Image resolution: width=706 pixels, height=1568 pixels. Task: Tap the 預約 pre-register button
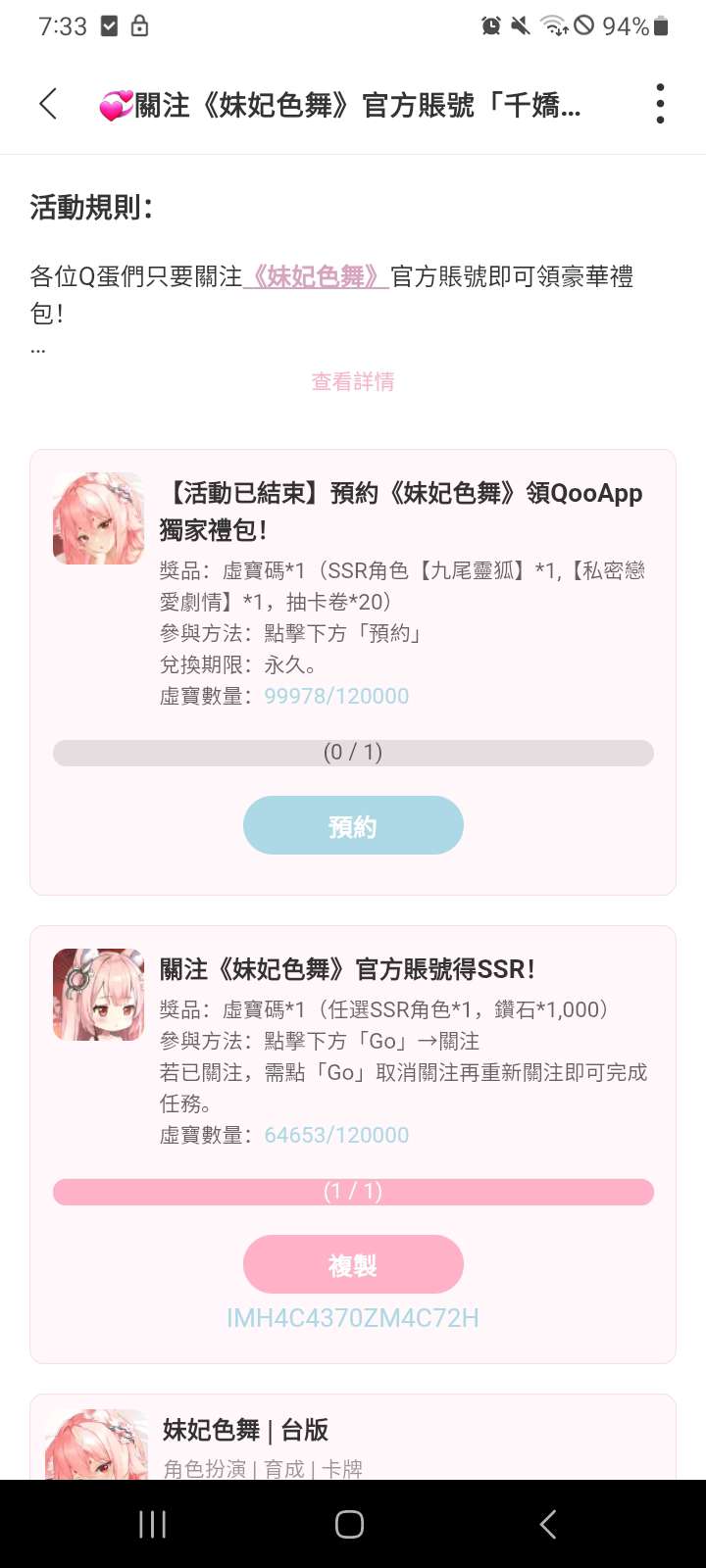point(353,825)
